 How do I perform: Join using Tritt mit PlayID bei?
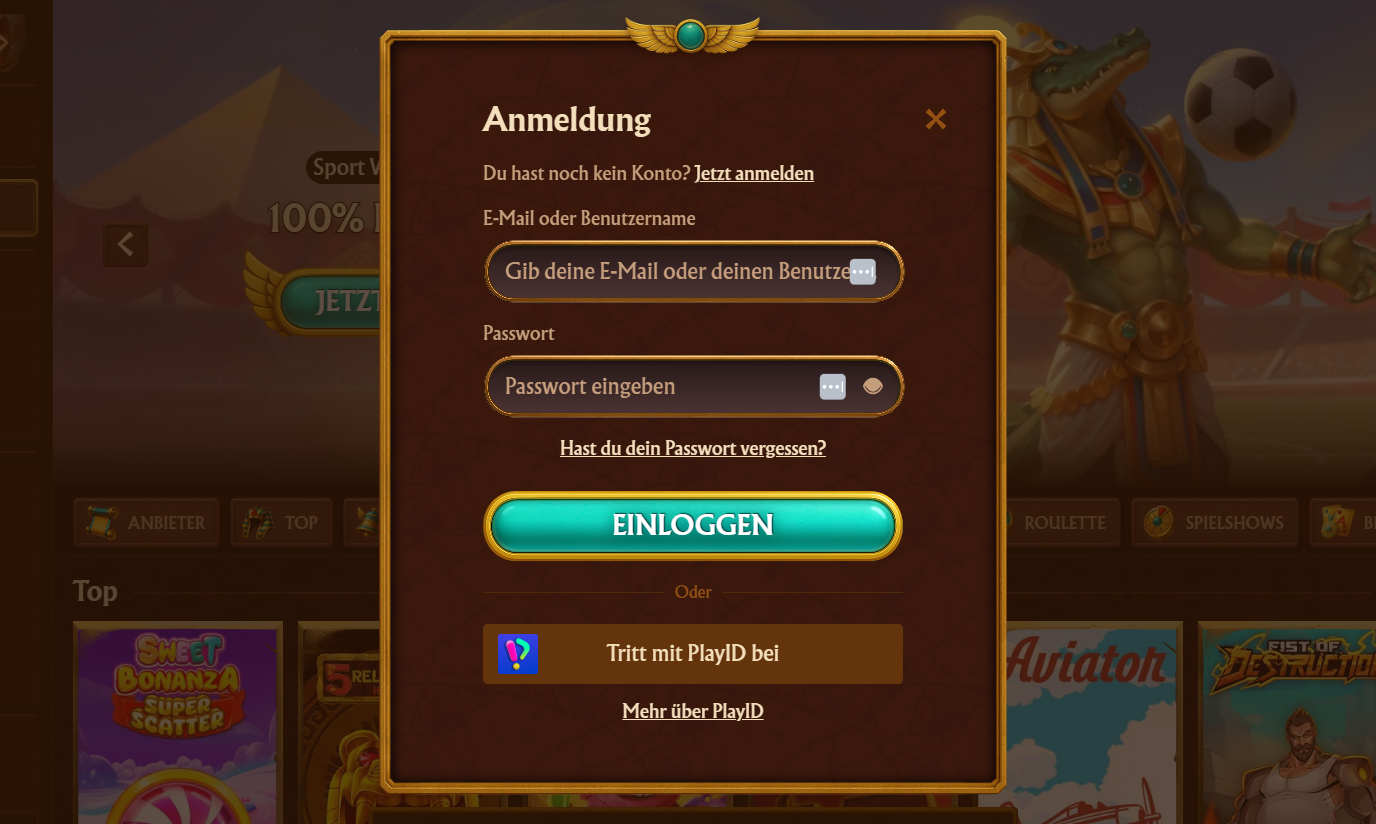(x=693, y=654)
